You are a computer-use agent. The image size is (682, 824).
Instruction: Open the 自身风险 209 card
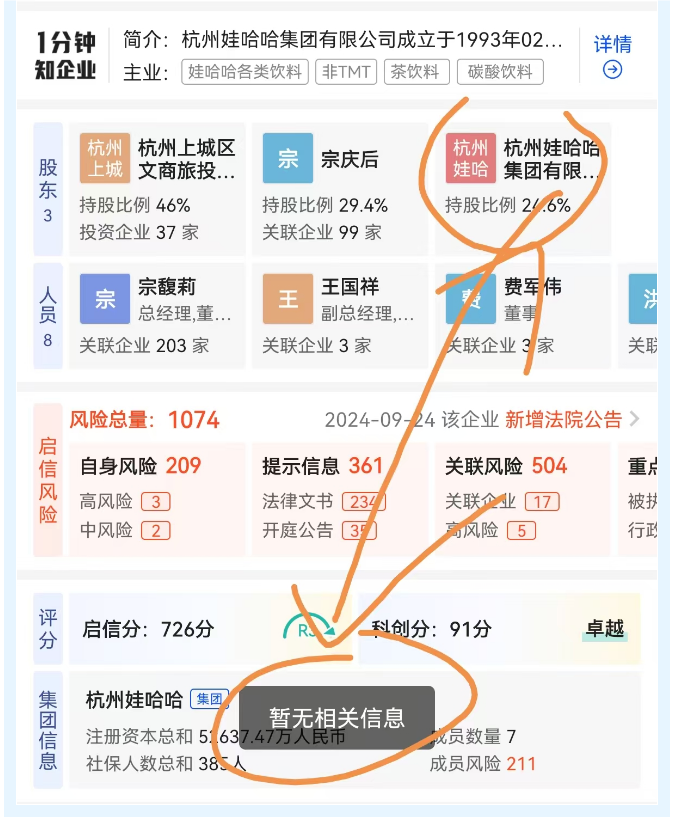tap(157, 498)
